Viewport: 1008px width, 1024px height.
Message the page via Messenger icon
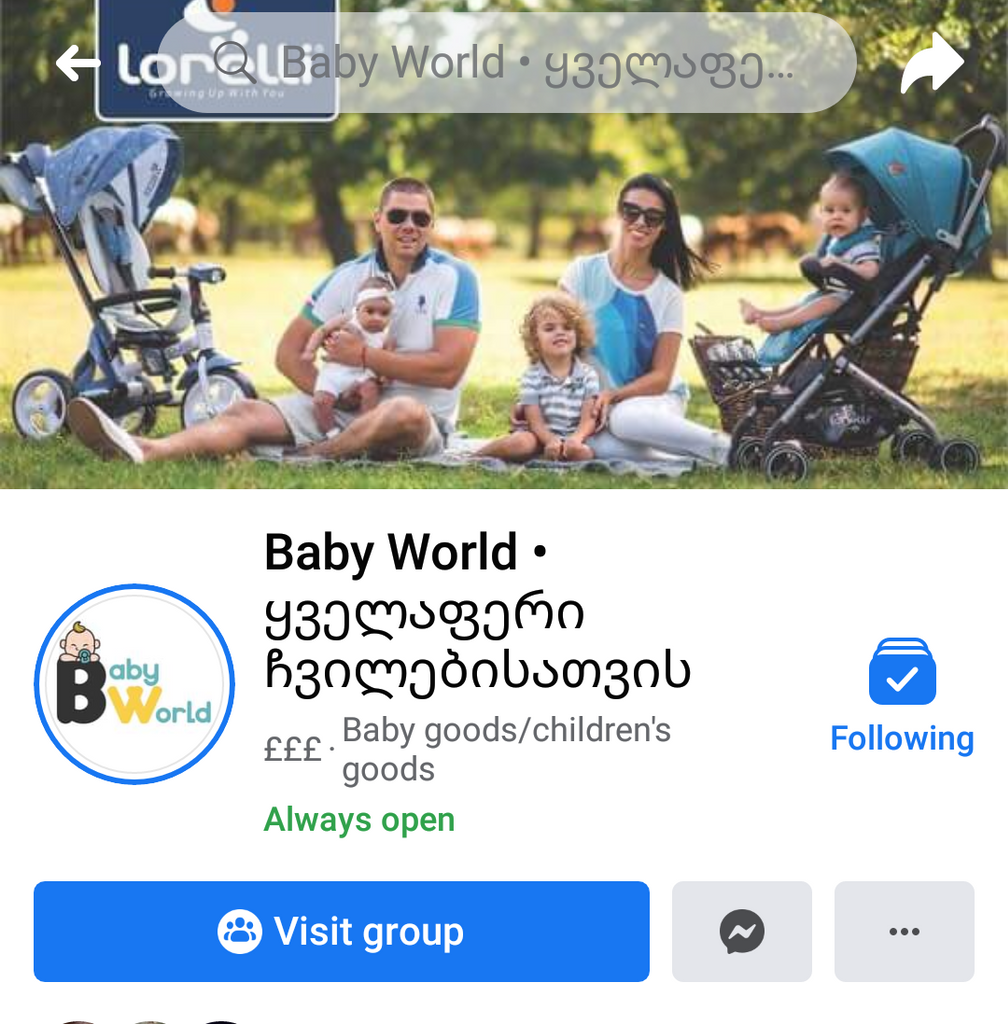click(742, 932)
